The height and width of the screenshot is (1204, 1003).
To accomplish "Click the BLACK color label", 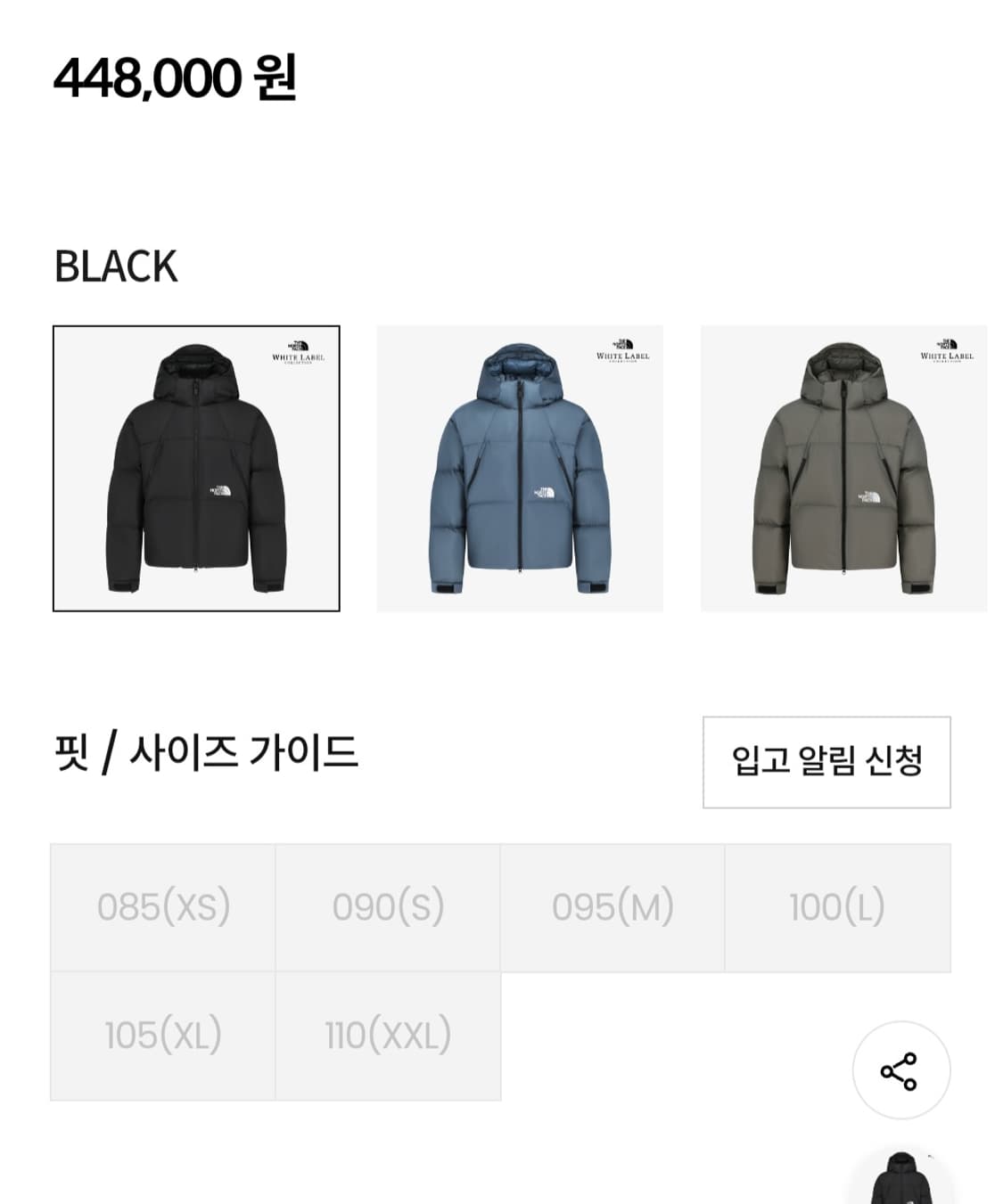I will click(116, 263).
